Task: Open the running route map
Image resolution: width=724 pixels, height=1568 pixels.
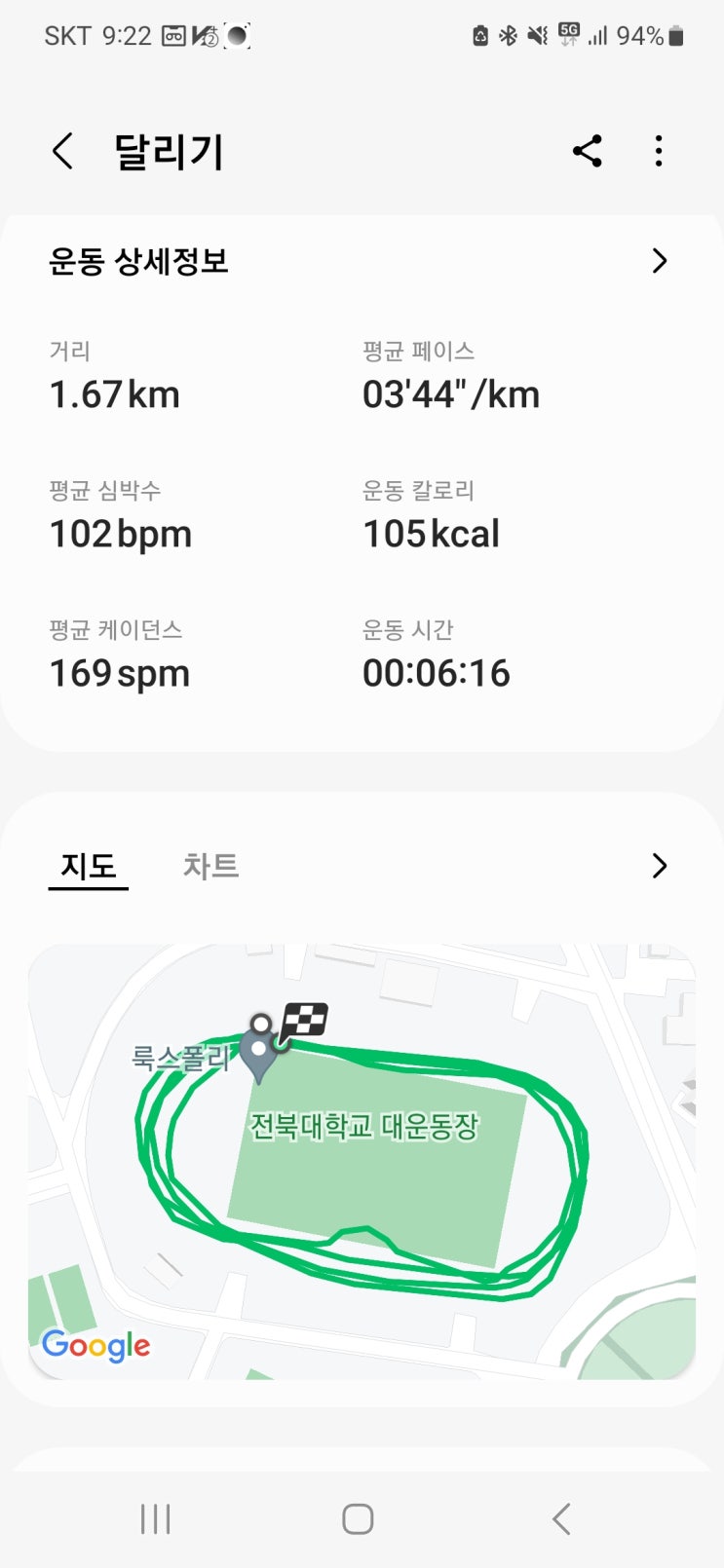Action: pos(362,1161)
